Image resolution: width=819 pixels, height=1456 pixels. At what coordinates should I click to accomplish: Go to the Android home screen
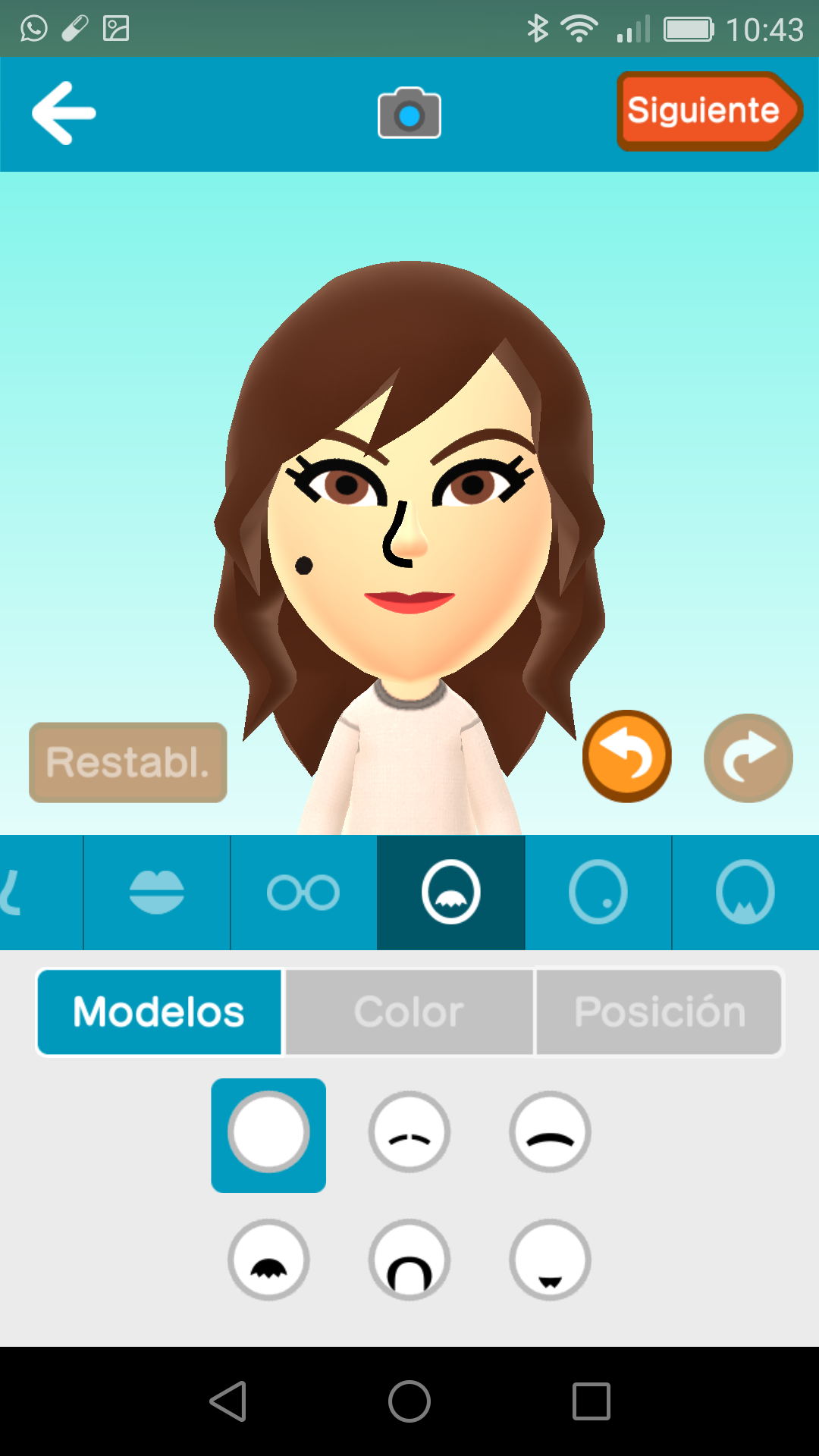pos(409,1401)
